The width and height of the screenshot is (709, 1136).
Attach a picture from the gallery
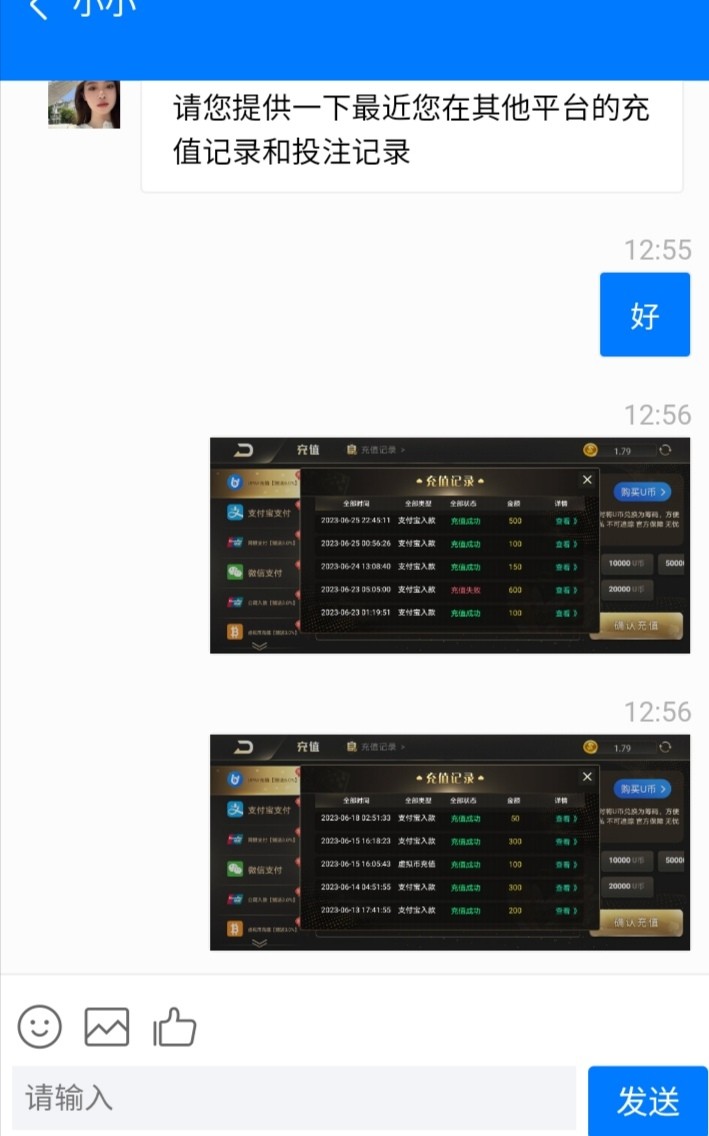107,1027
